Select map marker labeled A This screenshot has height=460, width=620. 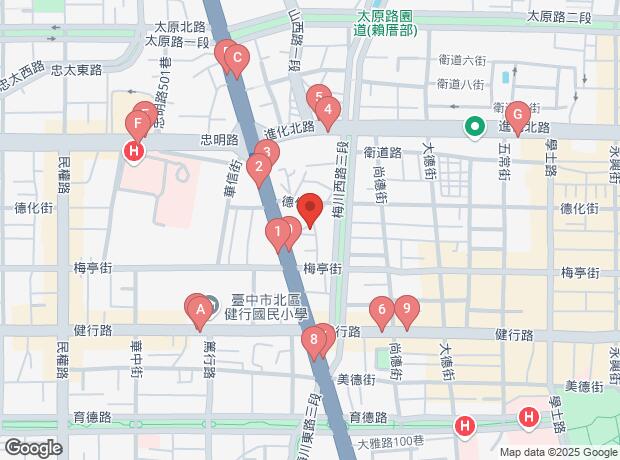tap(200, 311)
